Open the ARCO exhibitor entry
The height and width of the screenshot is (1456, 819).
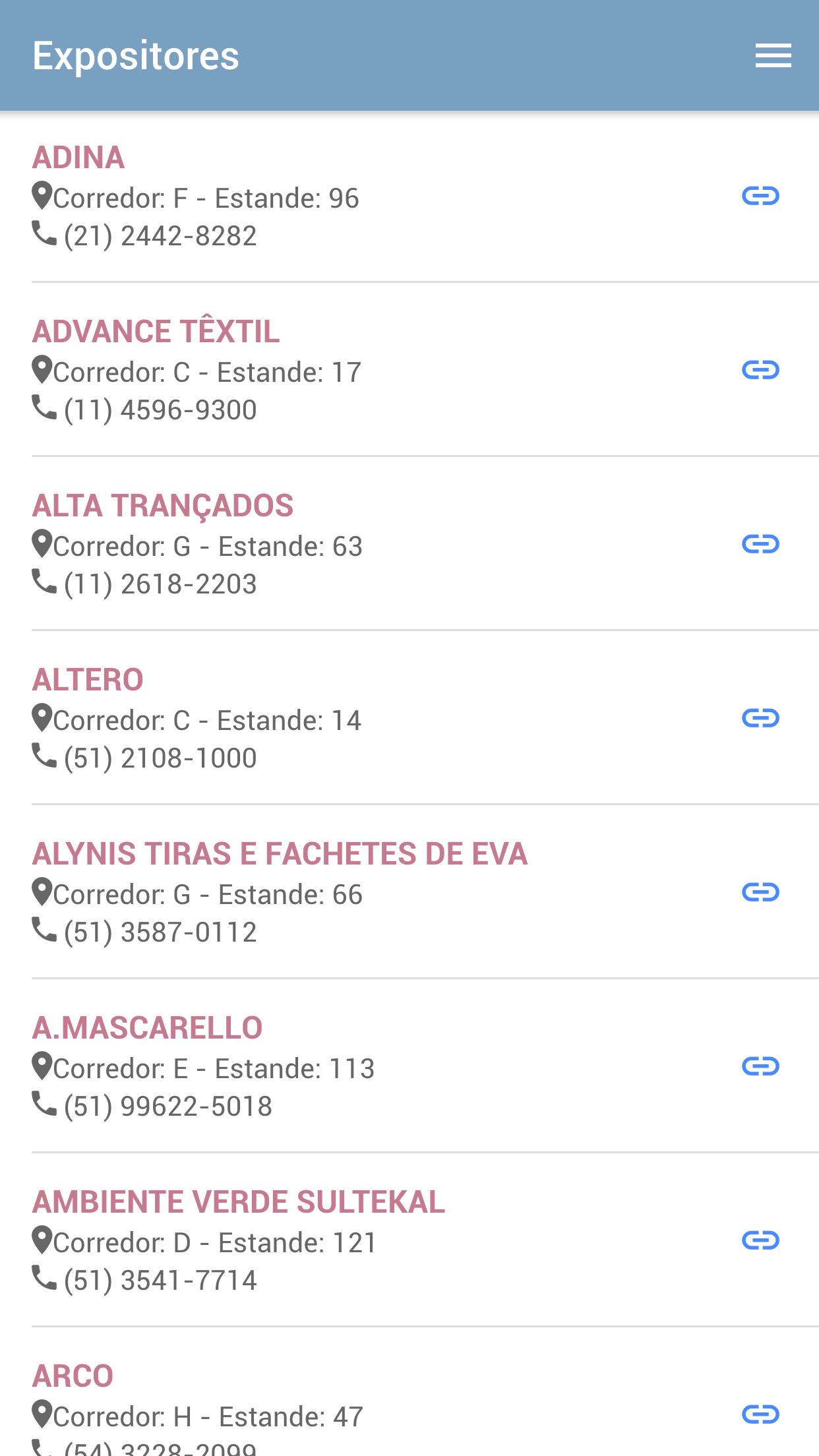[x=409, y=1392]
